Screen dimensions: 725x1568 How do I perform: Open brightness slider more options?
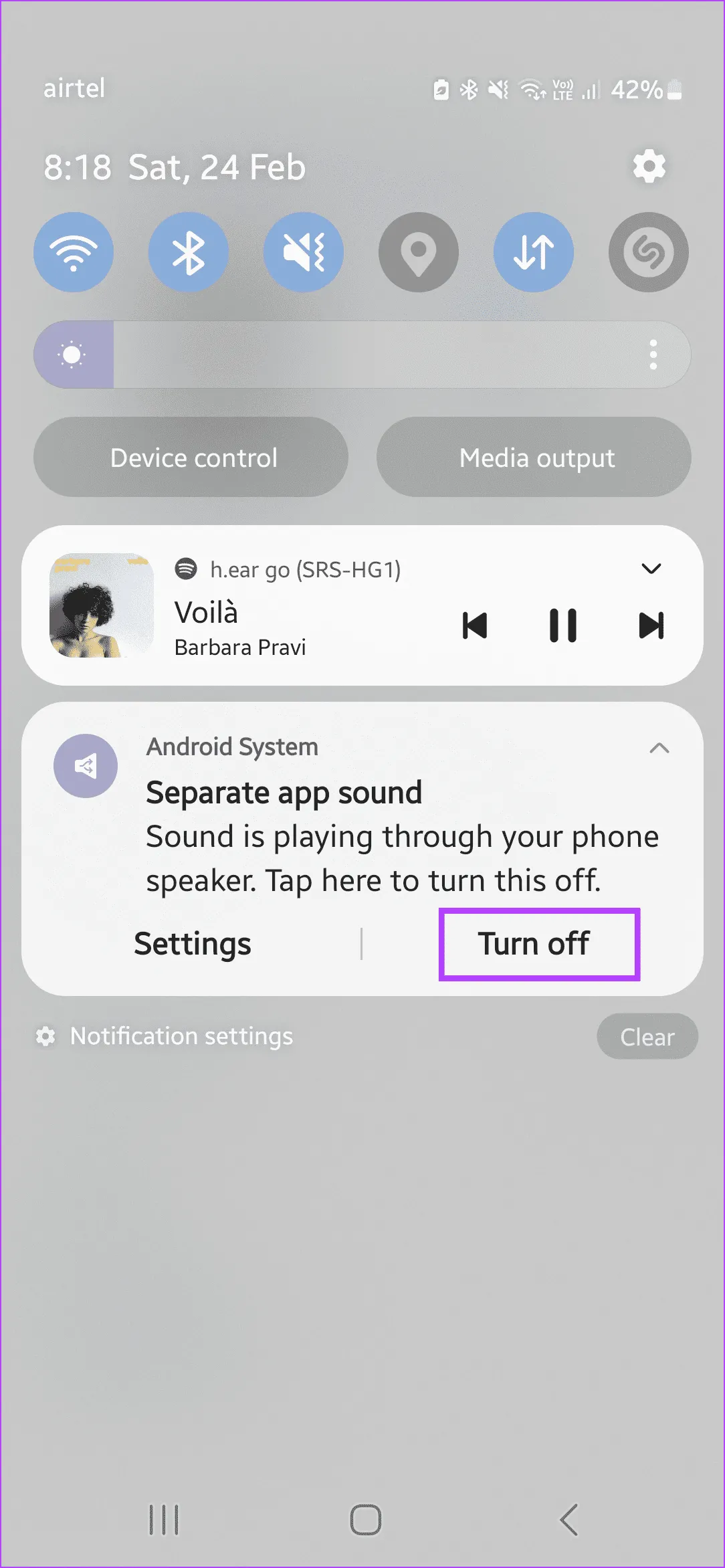(x=653, y=355)
